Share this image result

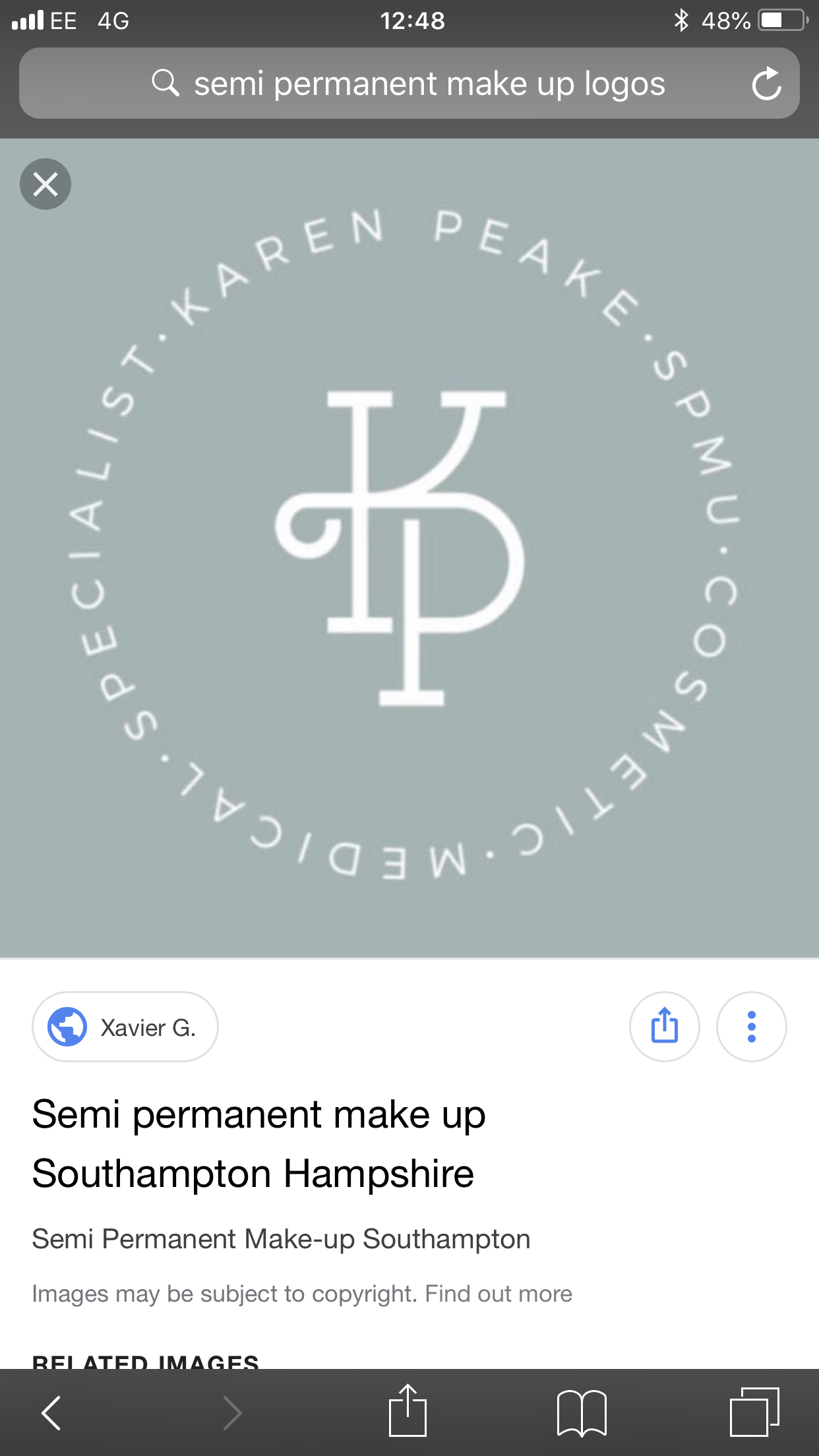664,1027
